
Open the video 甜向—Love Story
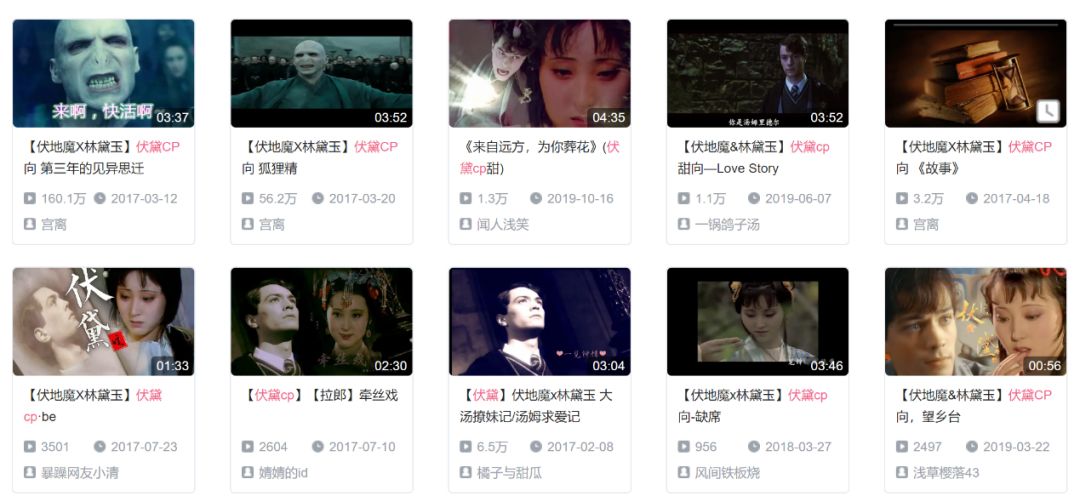click(757, 73)
